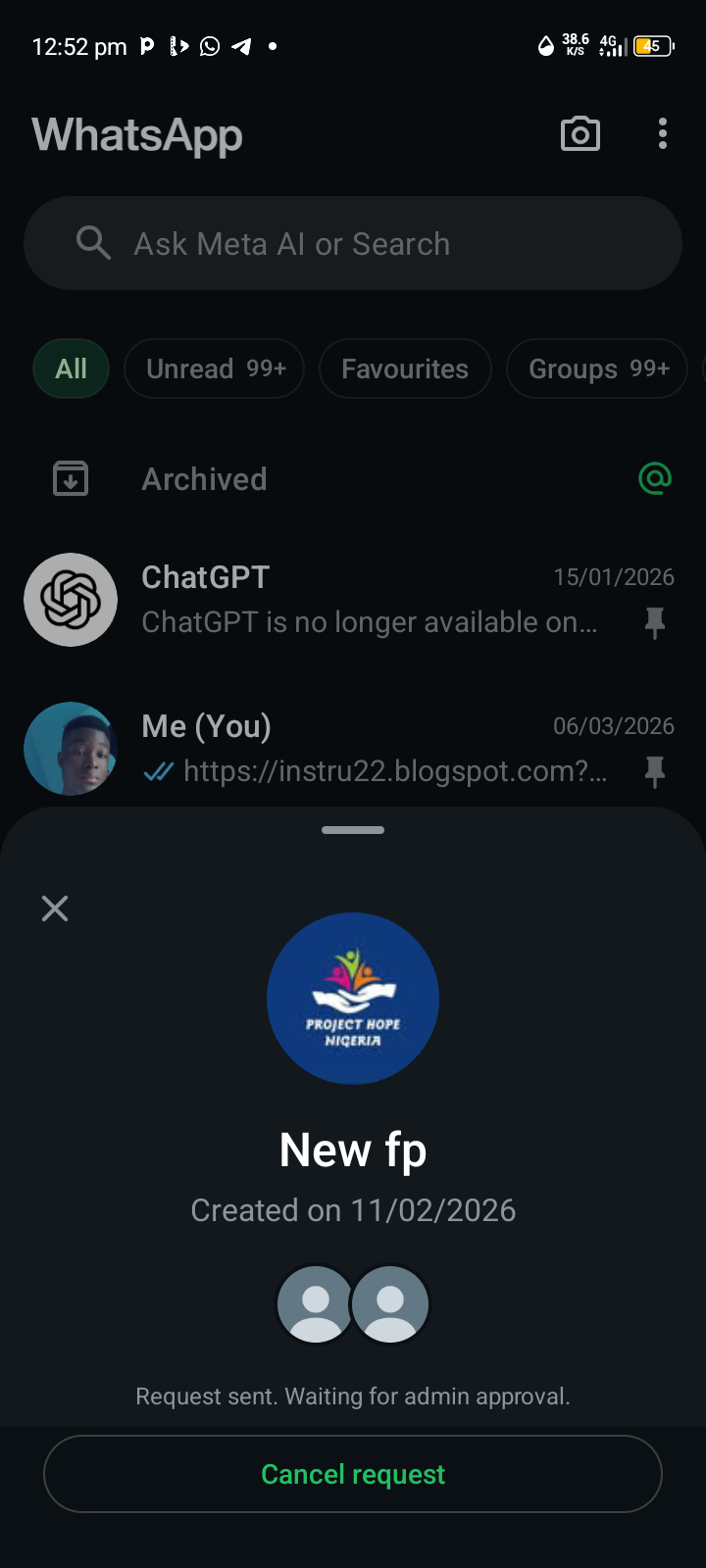Filter chats by Unread
The image size is (706, 1568).
point(214,368)
